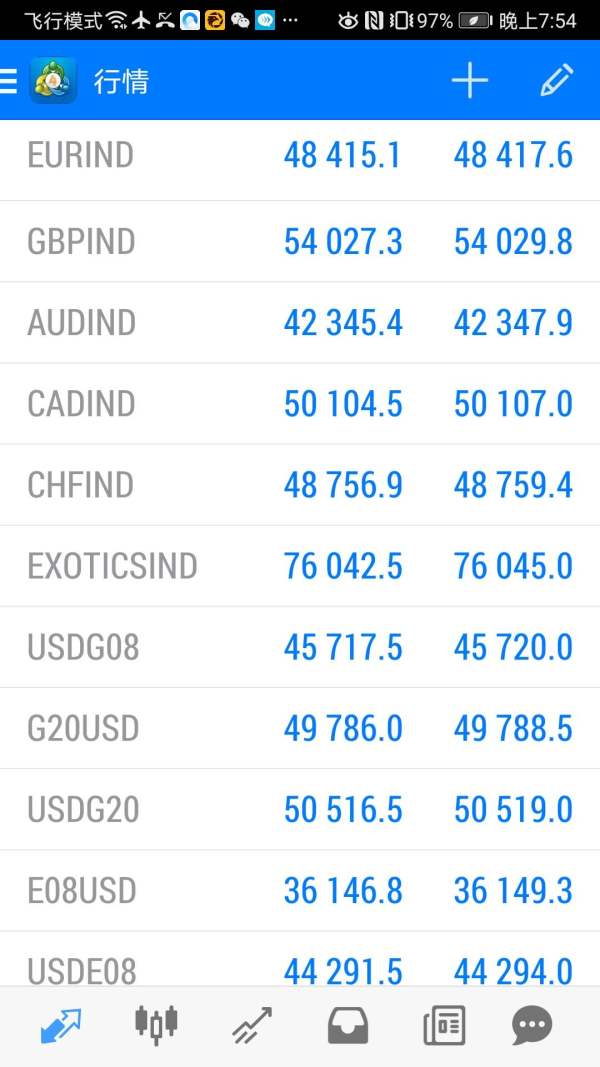Select the USDG08 quote
The height and width of the screenshot is (1067, 600).
coord(83,647)
